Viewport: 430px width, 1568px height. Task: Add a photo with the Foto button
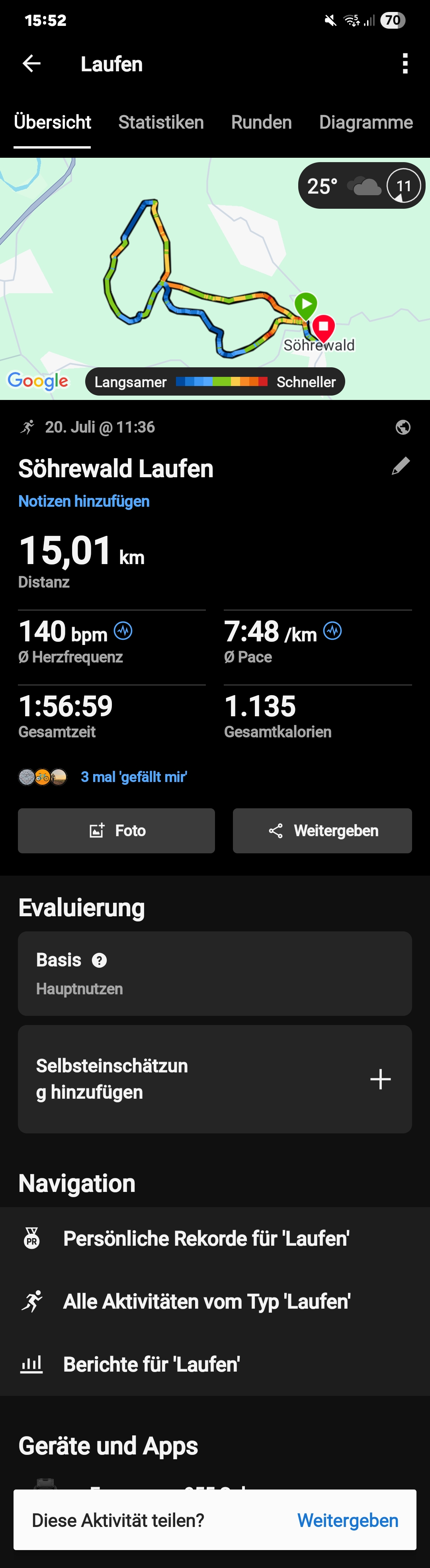click(x=116, y=830)
